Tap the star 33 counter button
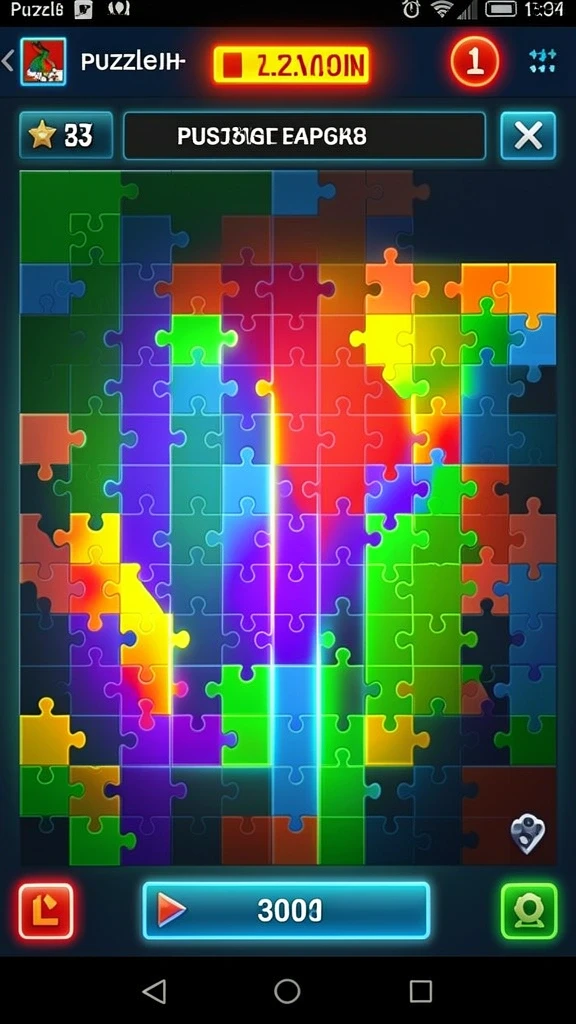This screenshot has width=576, height=1024. (x=66, y=135)
